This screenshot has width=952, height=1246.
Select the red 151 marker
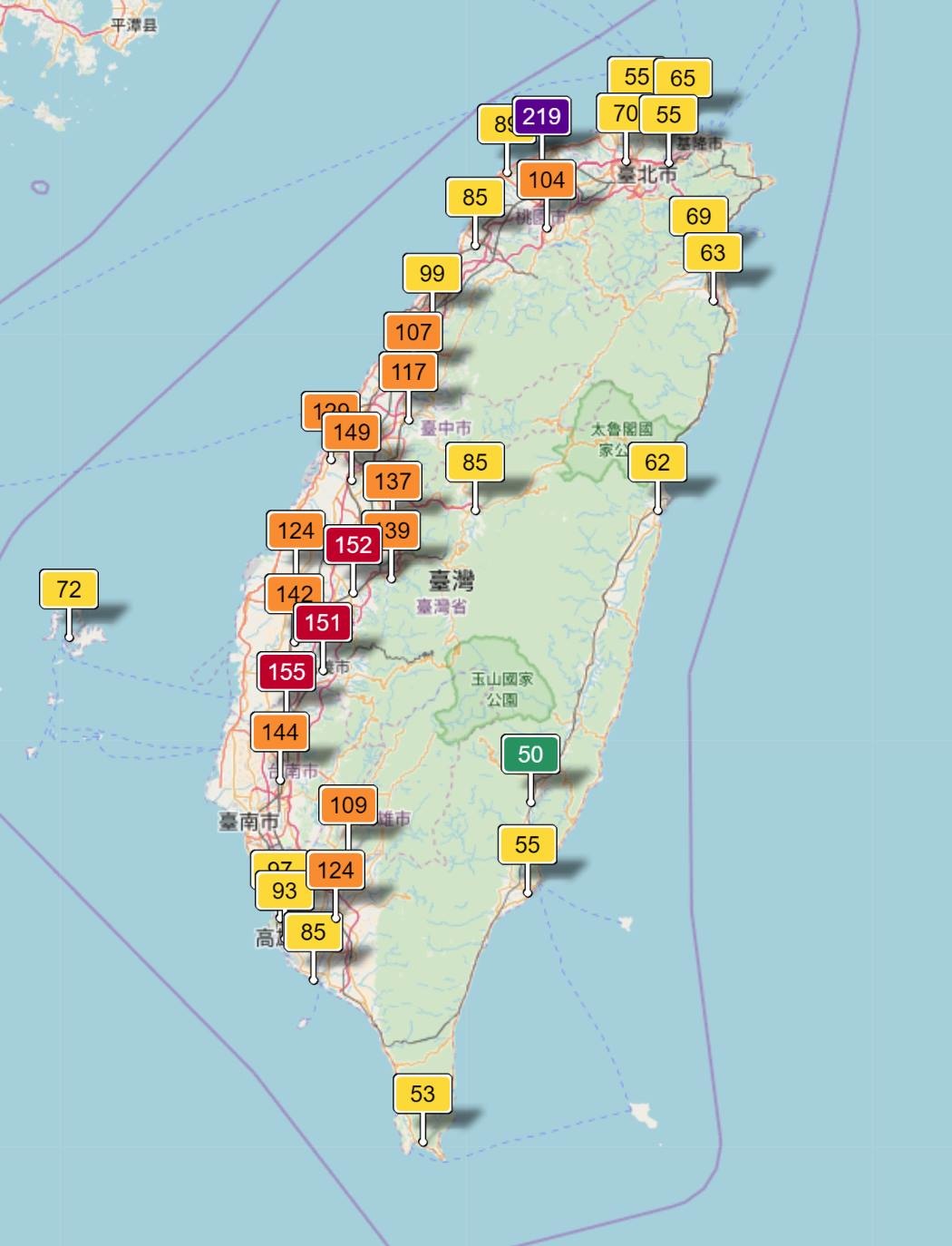click(x=323, y=622)
